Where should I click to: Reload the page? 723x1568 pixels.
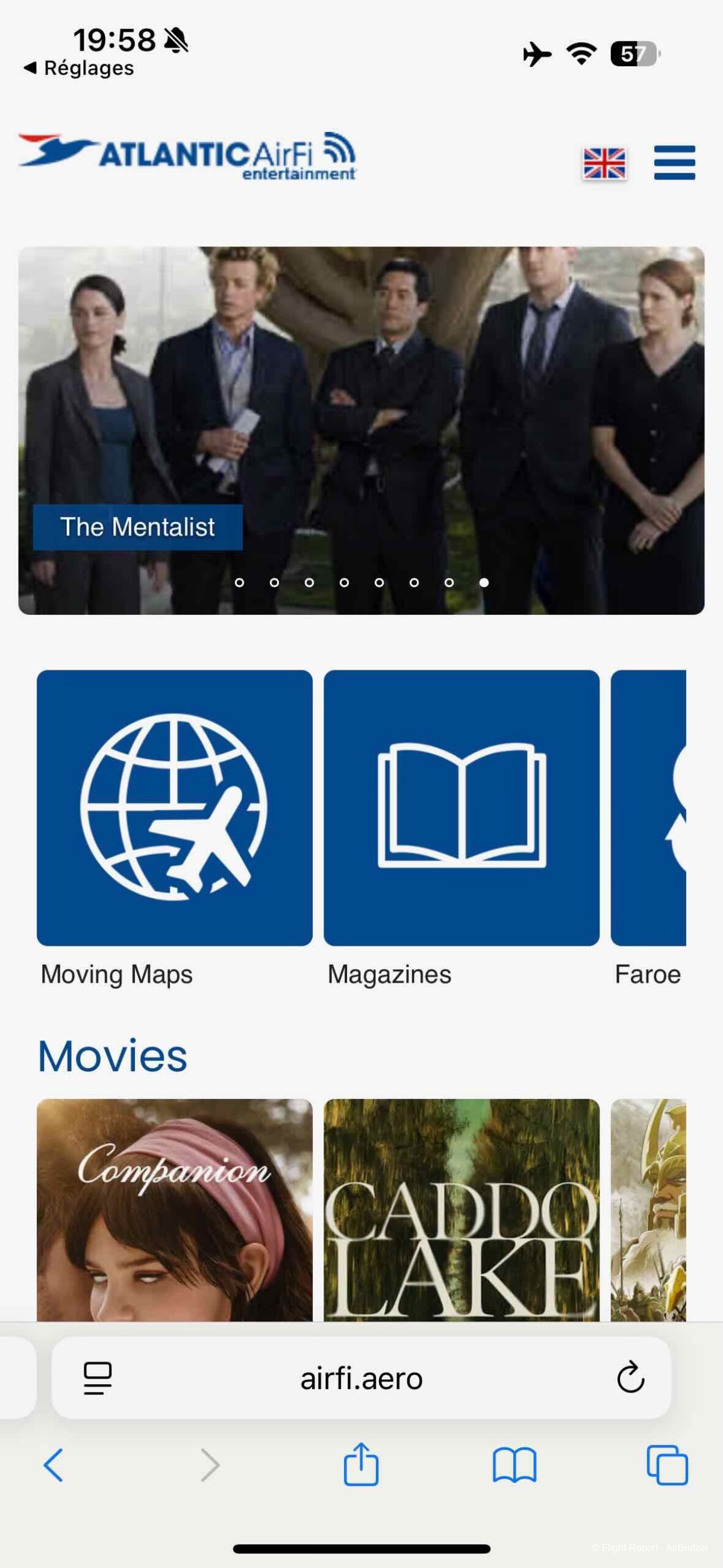click(x=630, y=1378)
